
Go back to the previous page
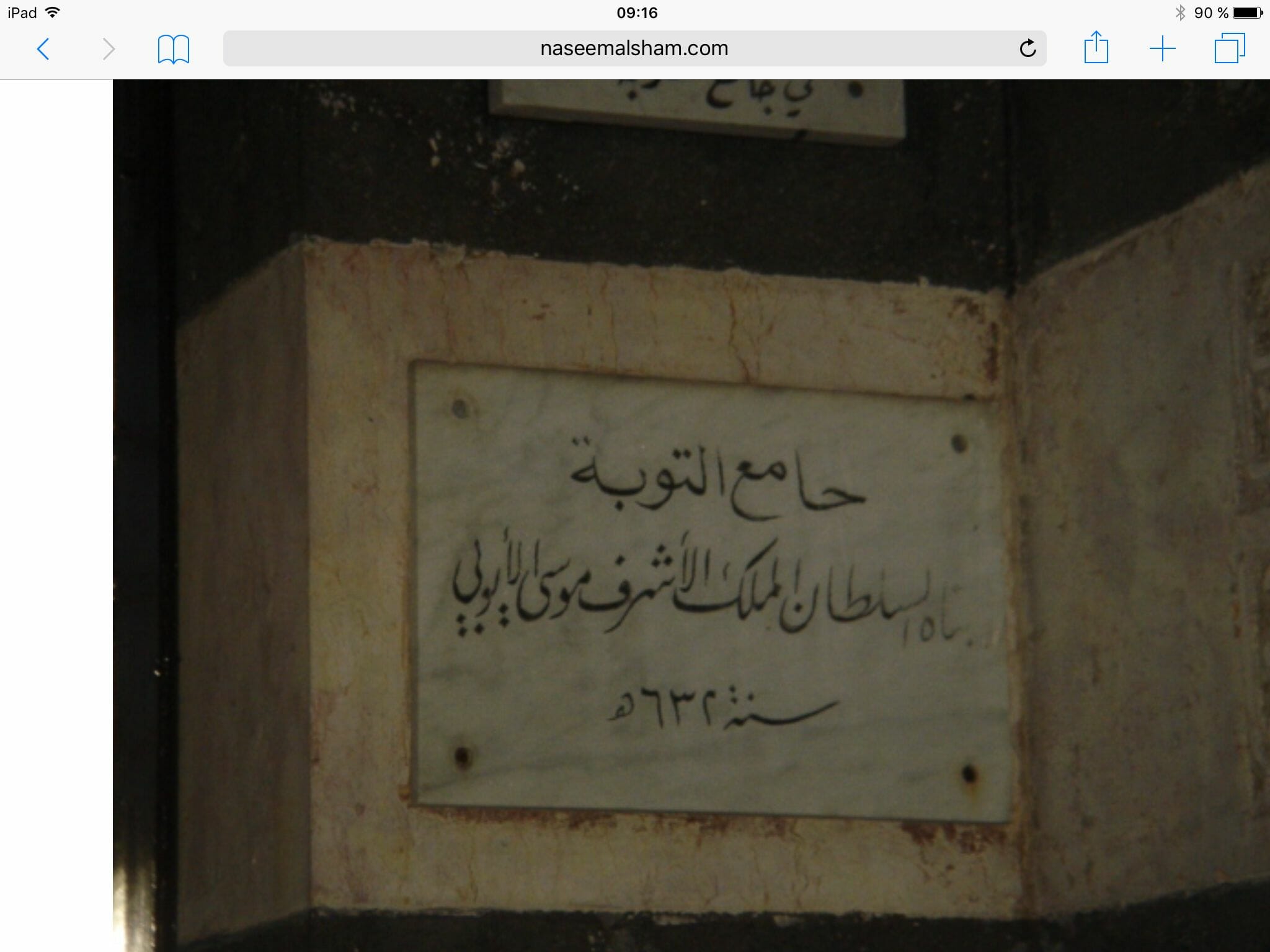43,49
